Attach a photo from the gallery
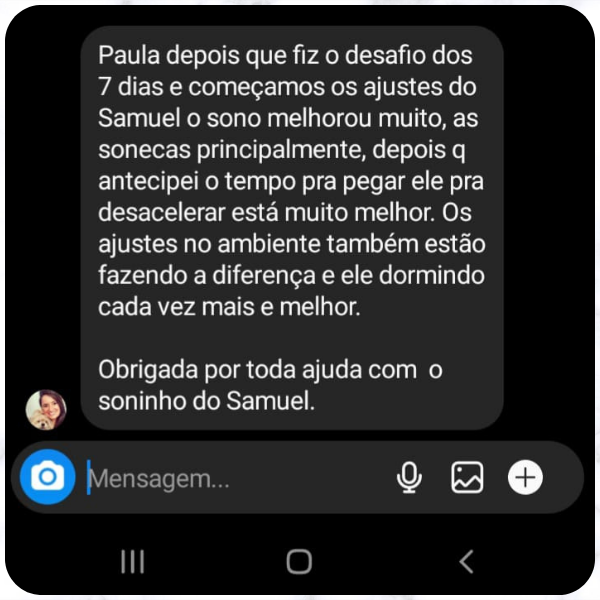 (467, 478)
